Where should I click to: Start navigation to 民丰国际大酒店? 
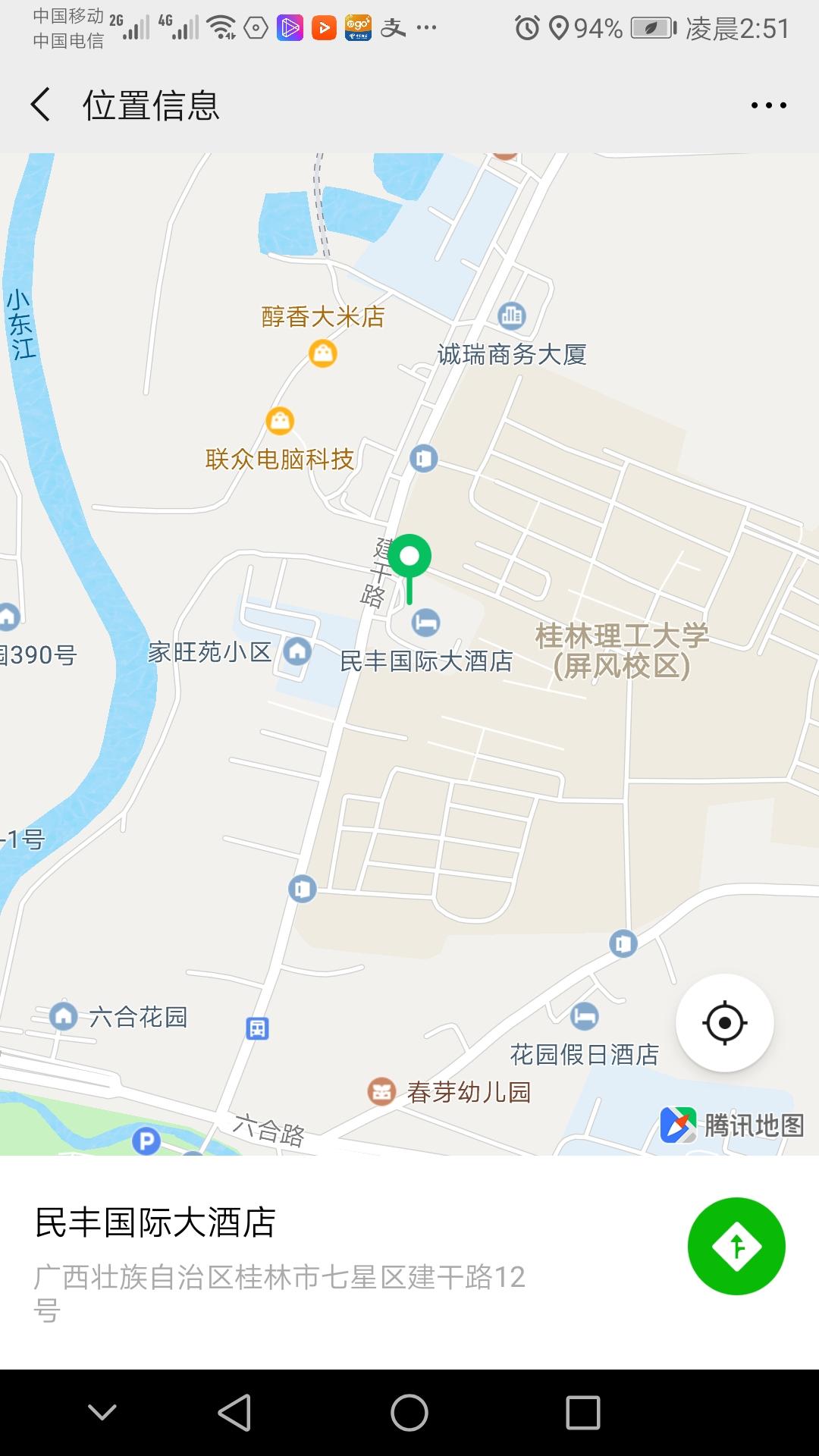click(736, 1246)
